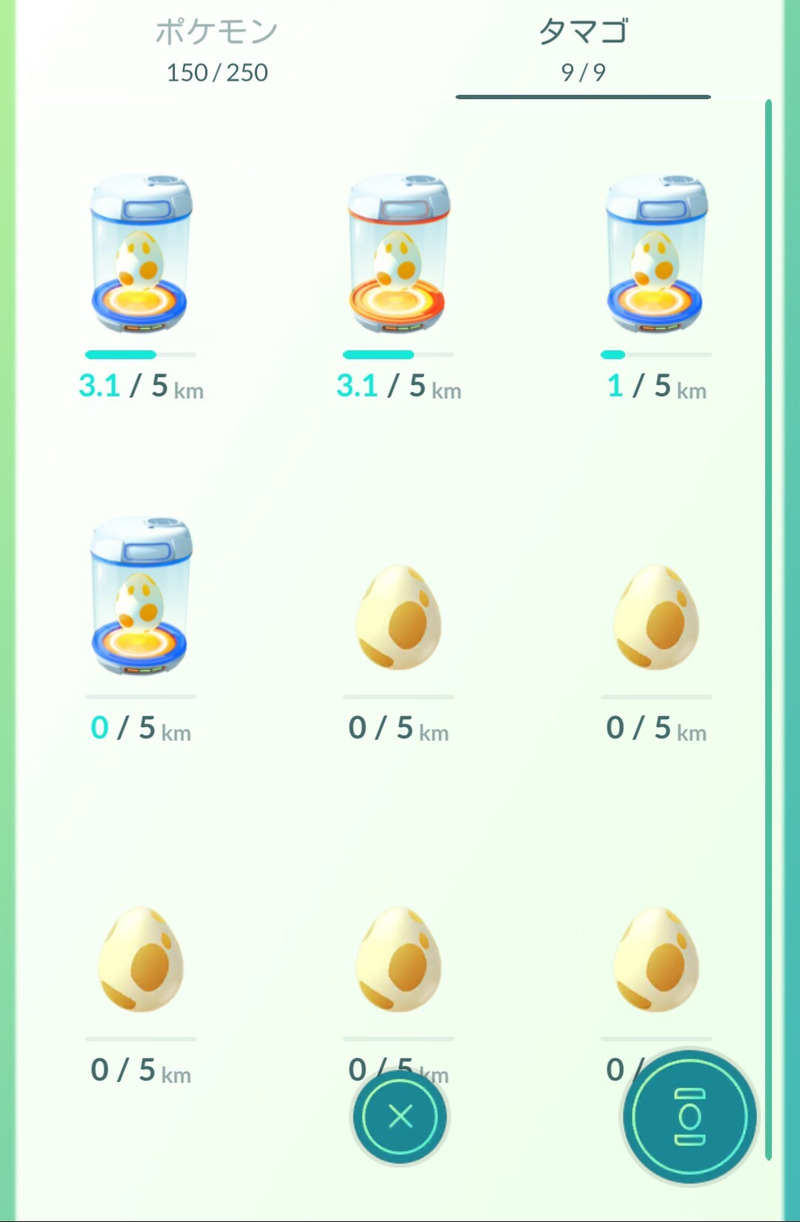
Task: Open the incubating egg at 0 / 5 km
Action: [140, 596]
